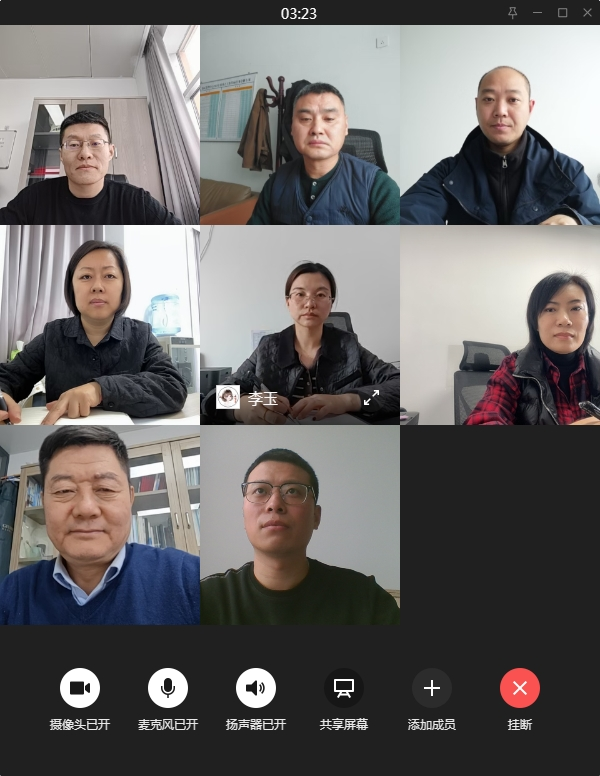This screenshot has height=776, width=600.
Task: Expand 李玉's video to full view
Action: pos(371,398)
